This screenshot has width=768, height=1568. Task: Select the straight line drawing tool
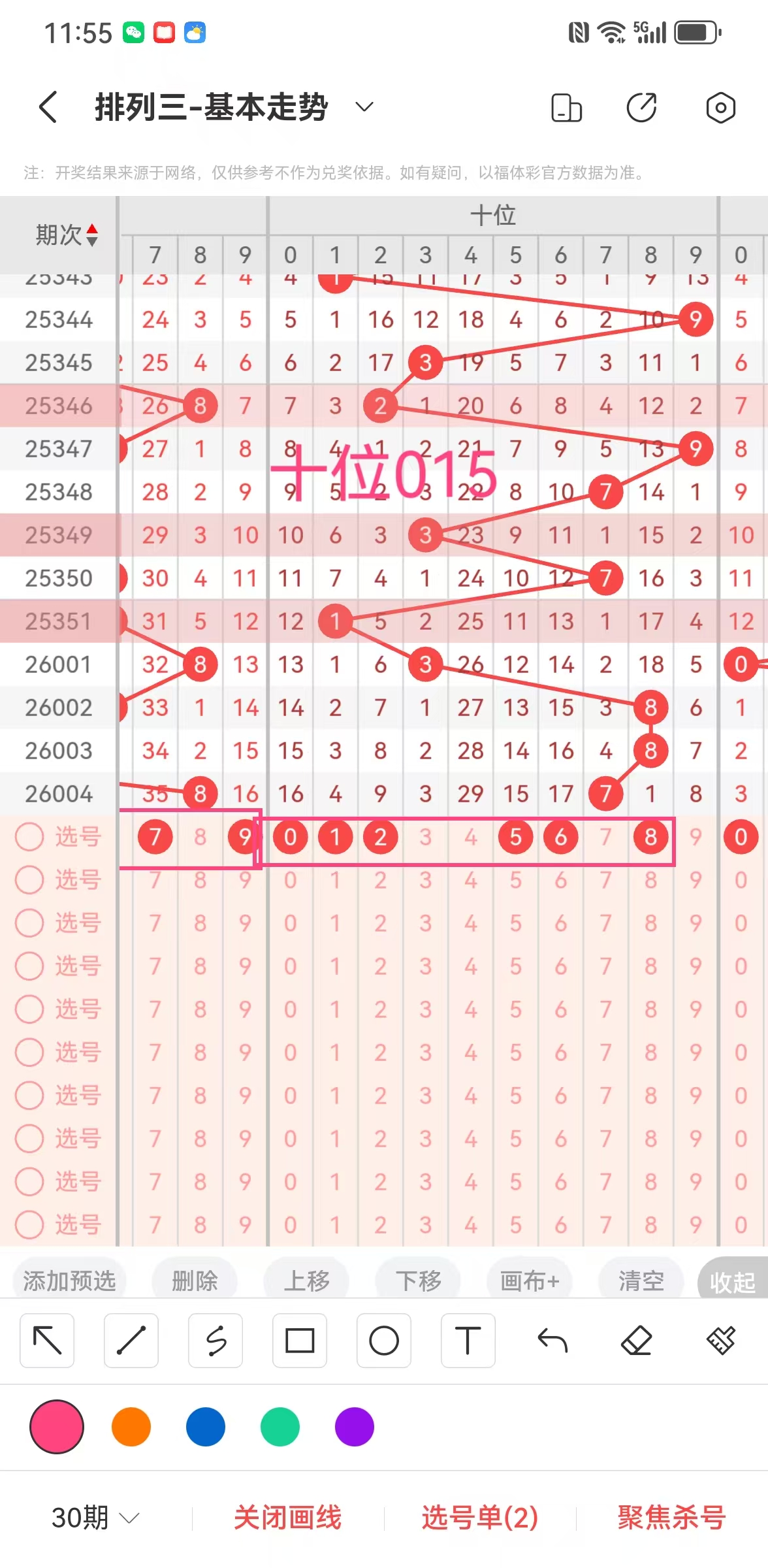click(x=131, y=1341)
